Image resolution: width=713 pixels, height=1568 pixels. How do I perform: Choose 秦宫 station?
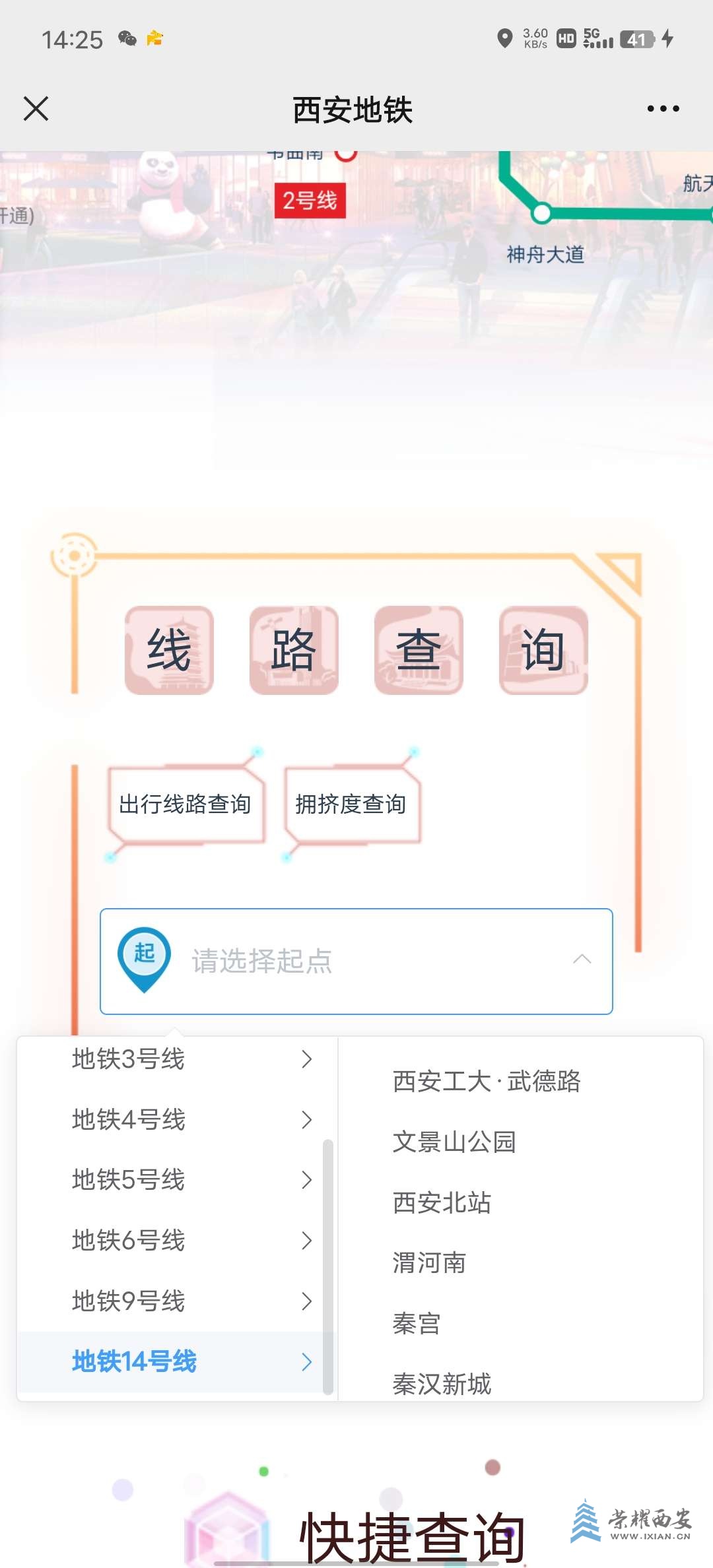click(417, 1324)
